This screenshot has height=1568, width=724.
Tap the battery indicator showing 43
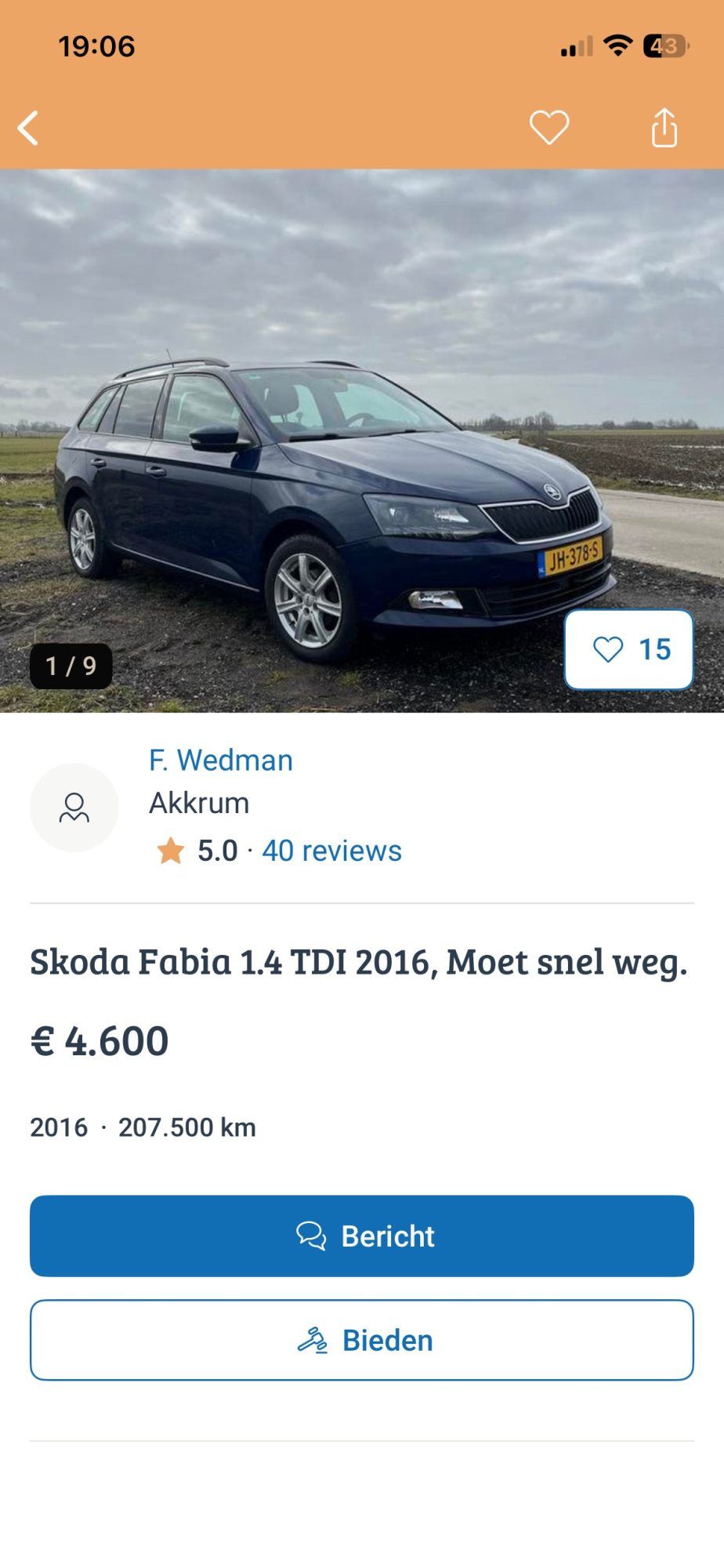click(663, 45)
